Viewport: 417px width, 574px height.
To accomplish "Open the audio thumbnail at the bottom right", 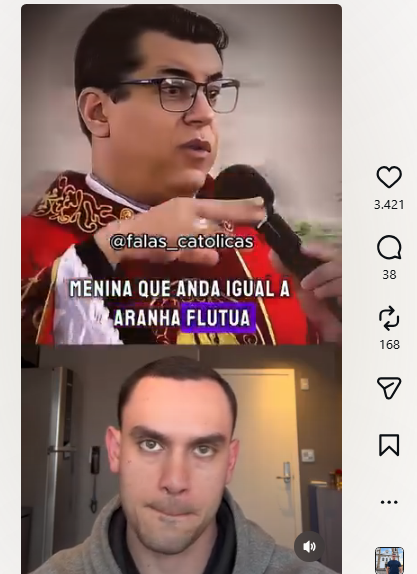I will [389, 560].
